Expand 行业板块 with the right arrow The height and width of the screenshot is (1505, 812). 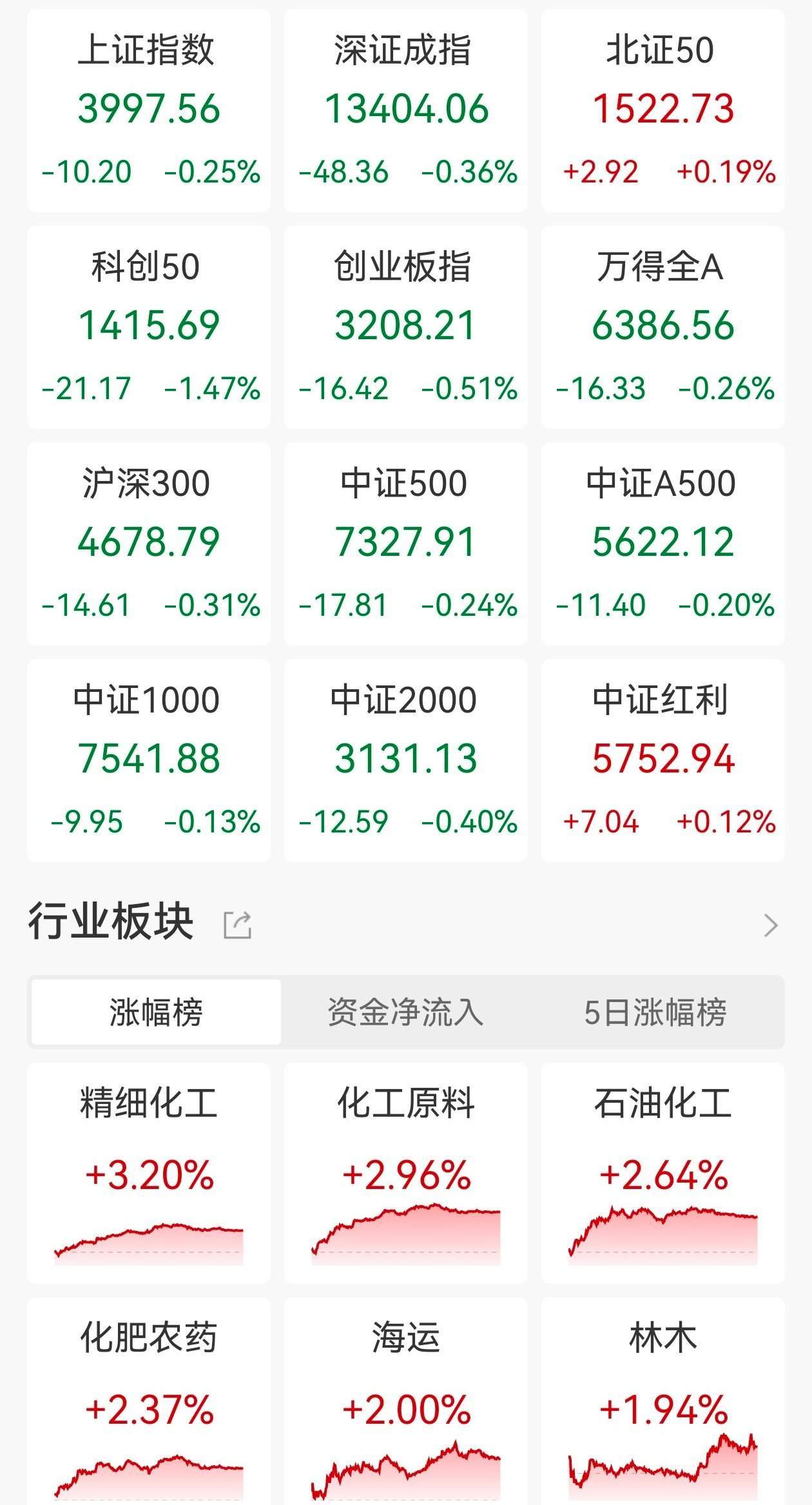pyautogui.click(x=771, y=925)
